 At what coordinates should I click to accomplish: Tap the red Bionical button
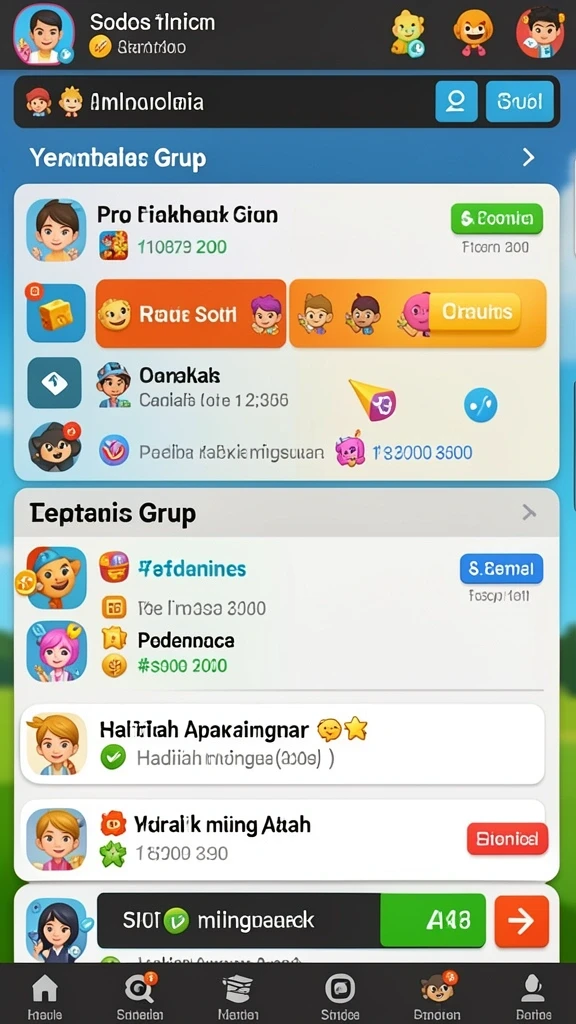tap(507, 839)
